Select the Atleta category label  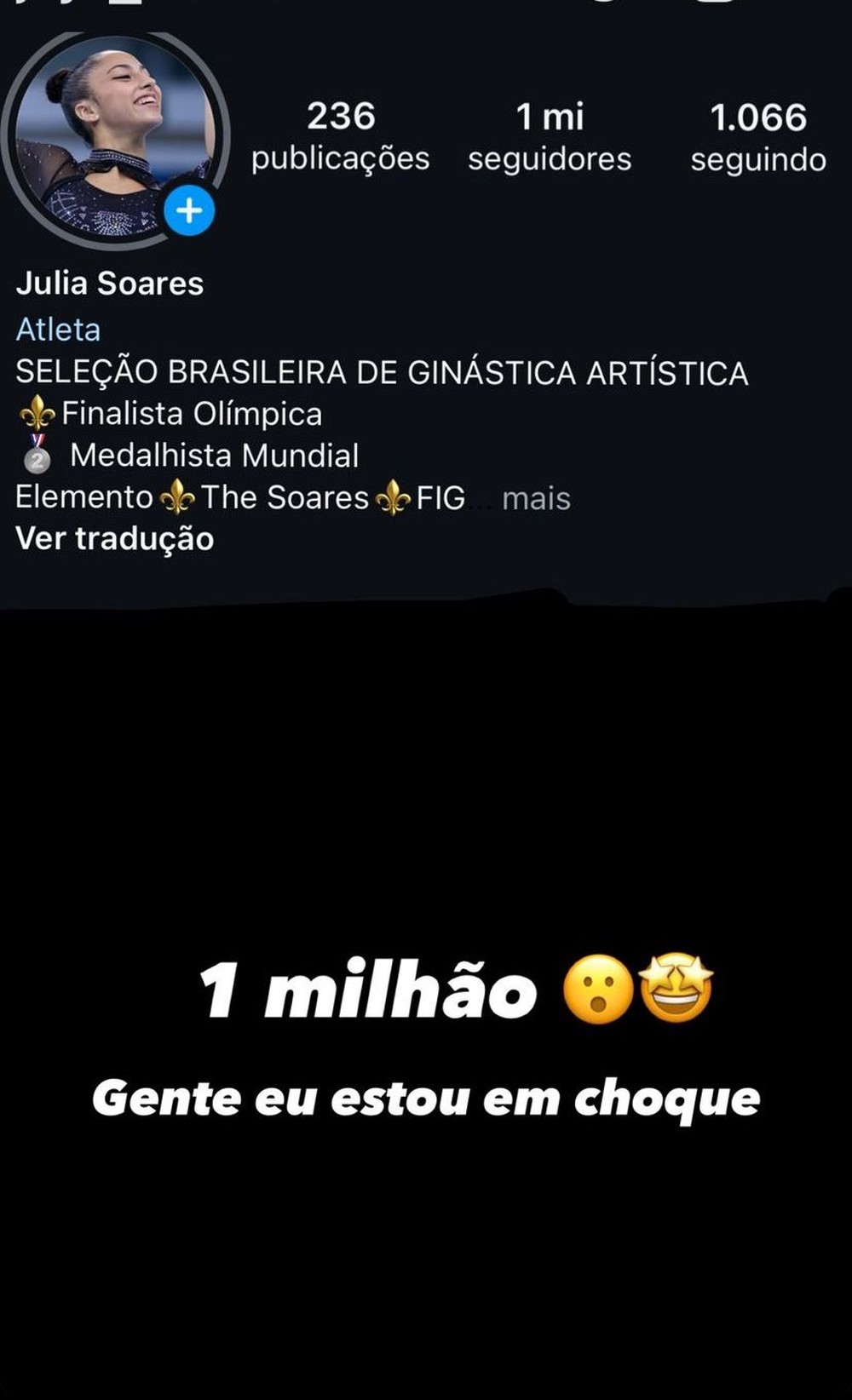click(x=58, y=330)
